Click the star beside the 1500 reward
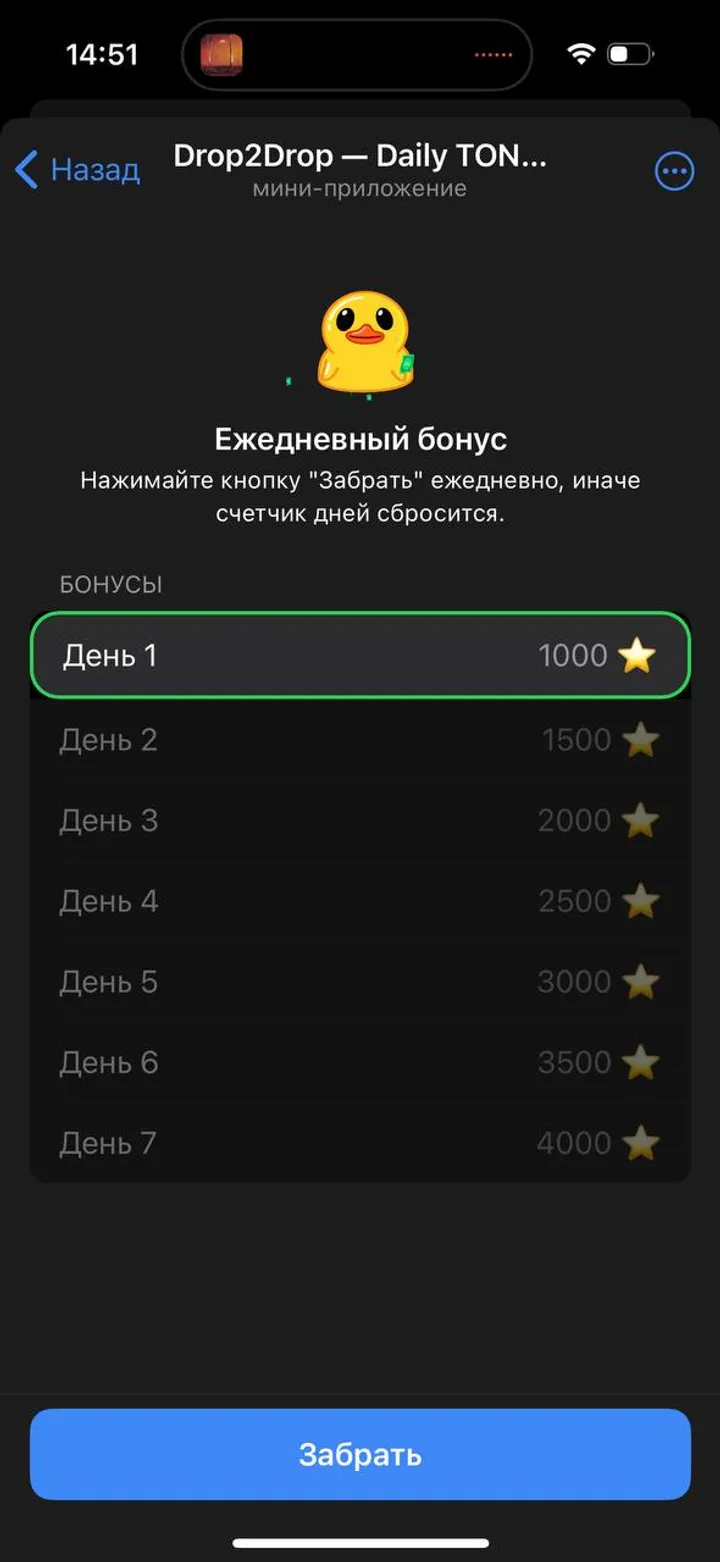The image size is (720, 1562). [x=640, y=739]
